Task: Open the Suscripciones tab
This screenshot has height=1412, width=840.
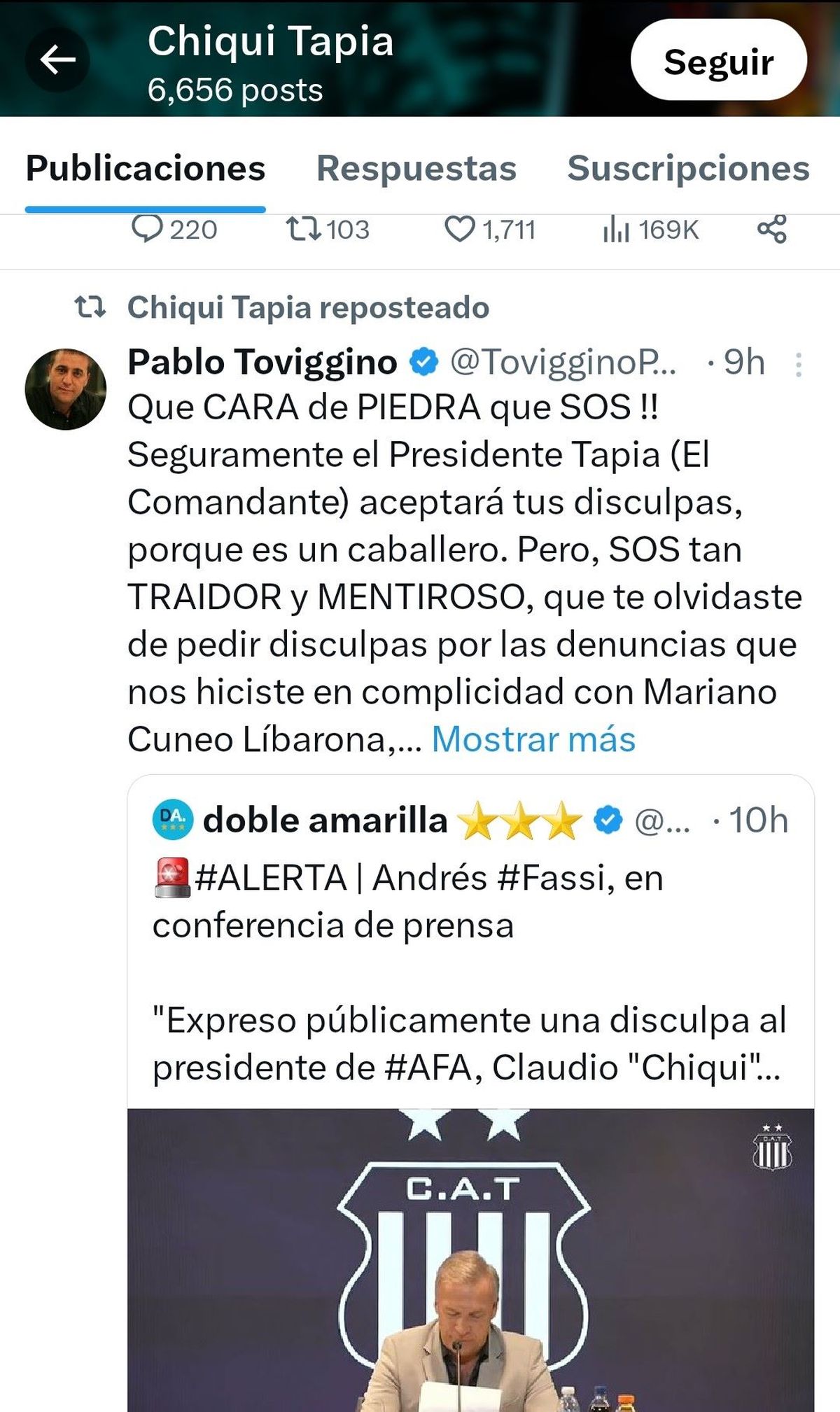Action: coord(690,168)
